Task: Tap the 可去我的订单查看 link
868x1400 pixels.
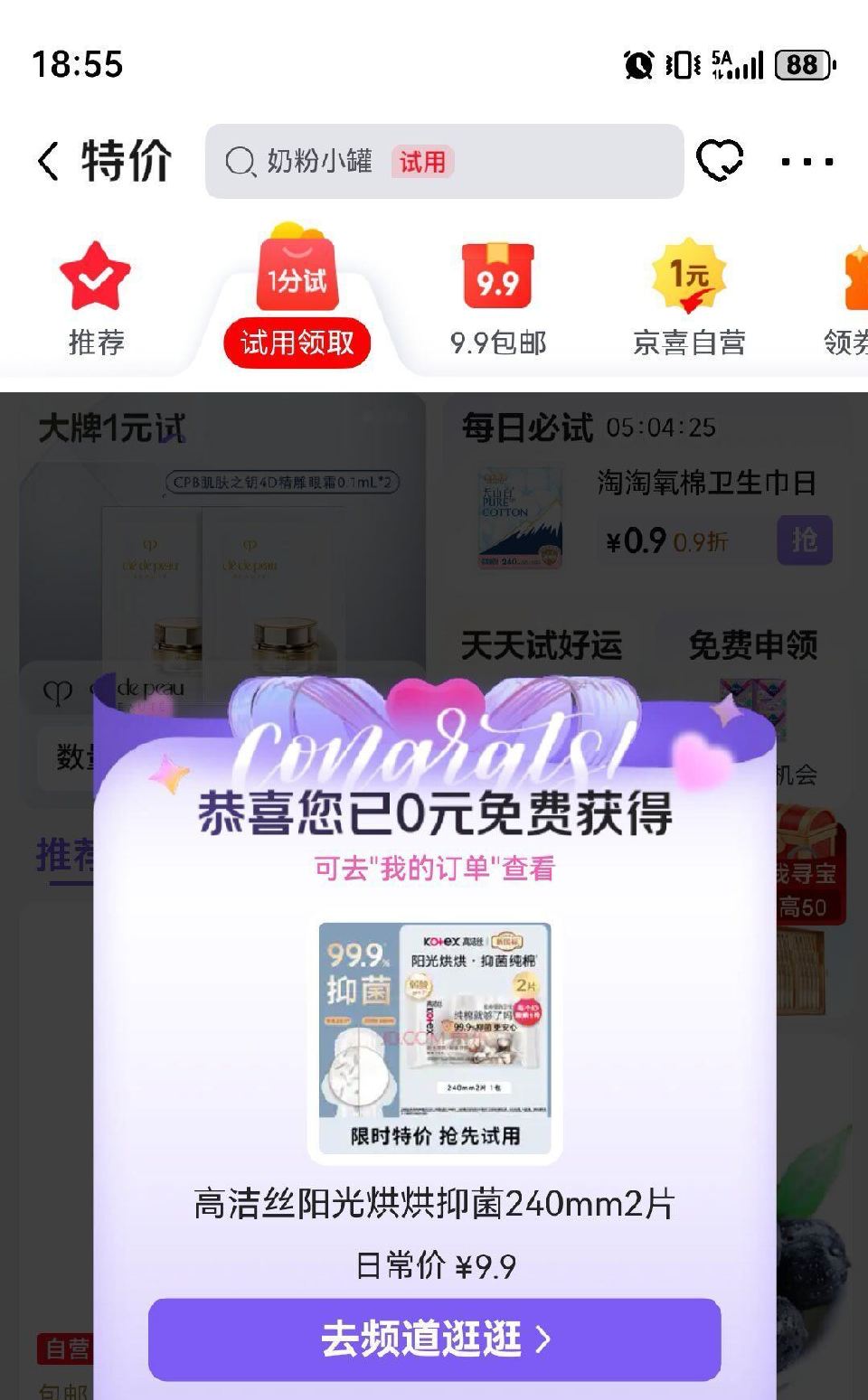Action: pyautogui.click(x=434, y=871)
